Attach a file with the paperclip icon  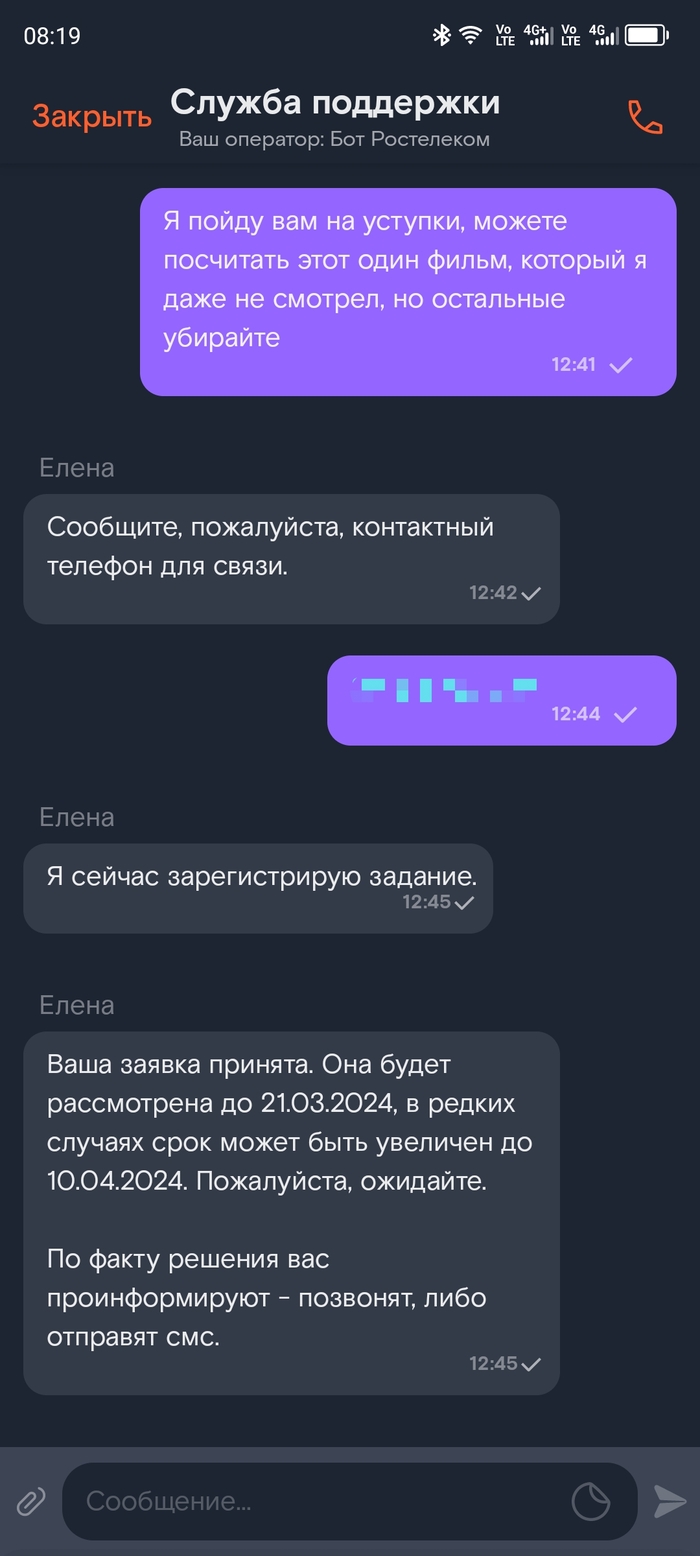tap(31, 1501)
